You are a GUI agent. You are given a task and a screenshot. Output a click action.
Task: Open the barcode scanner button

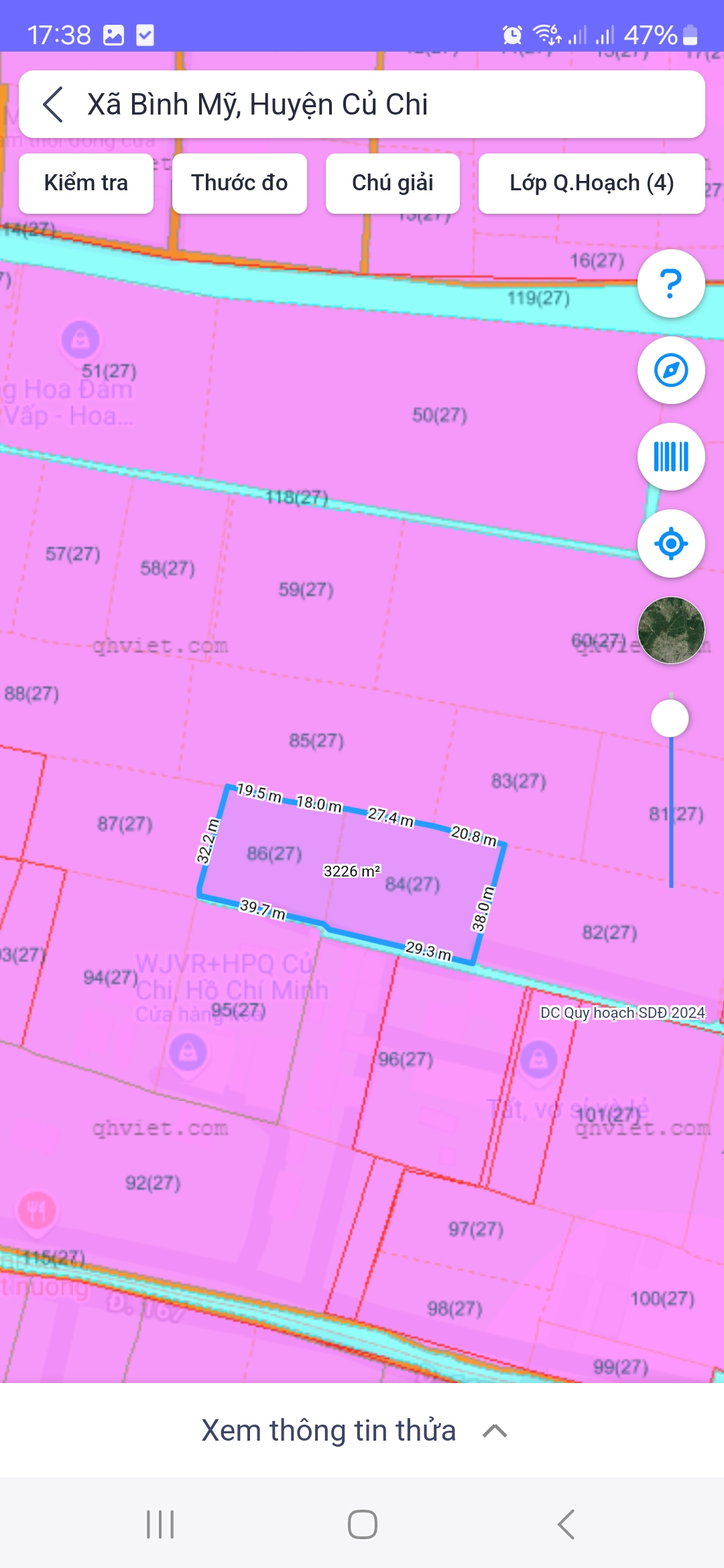(x=670, y=457)
